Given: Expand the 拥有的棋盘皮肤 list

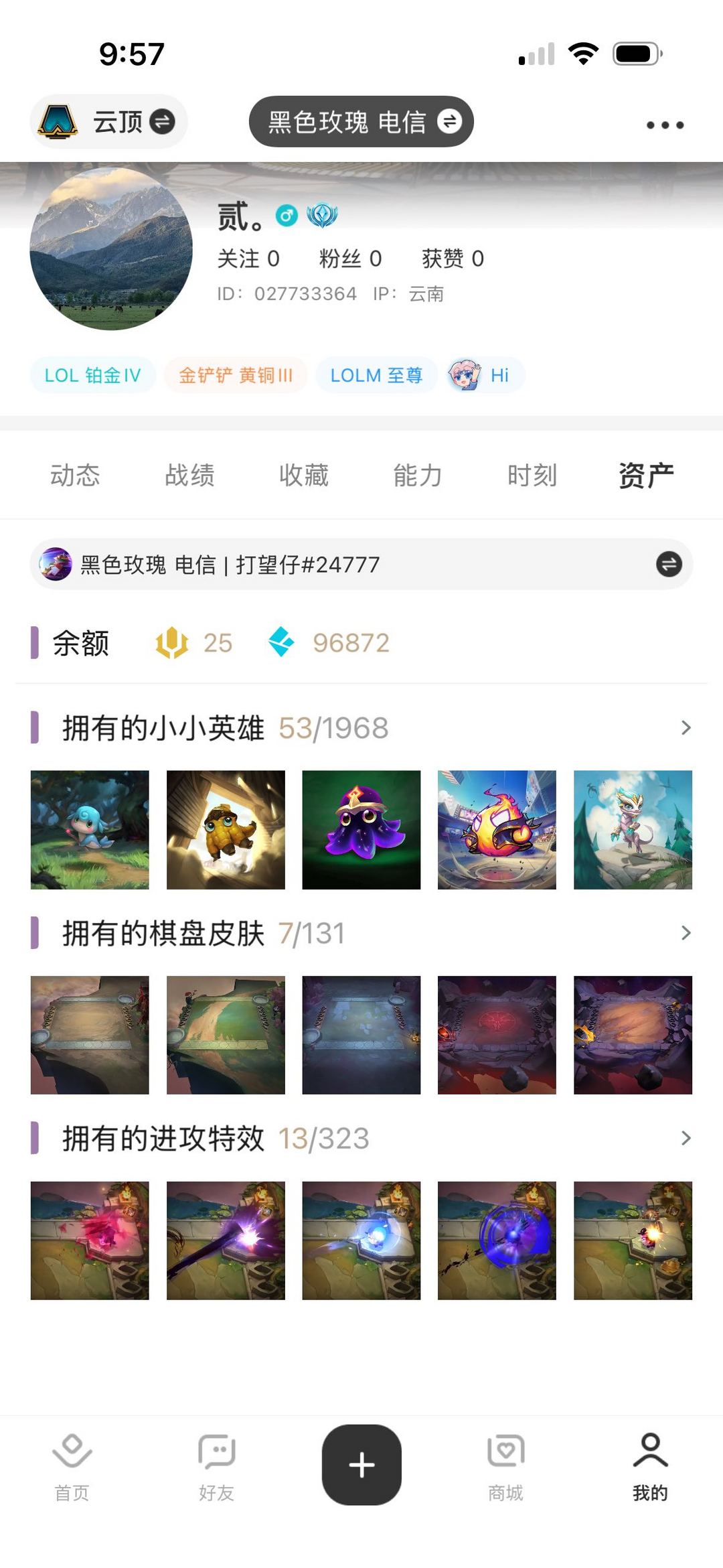Looking at the screenshot, I should point(686,933).
